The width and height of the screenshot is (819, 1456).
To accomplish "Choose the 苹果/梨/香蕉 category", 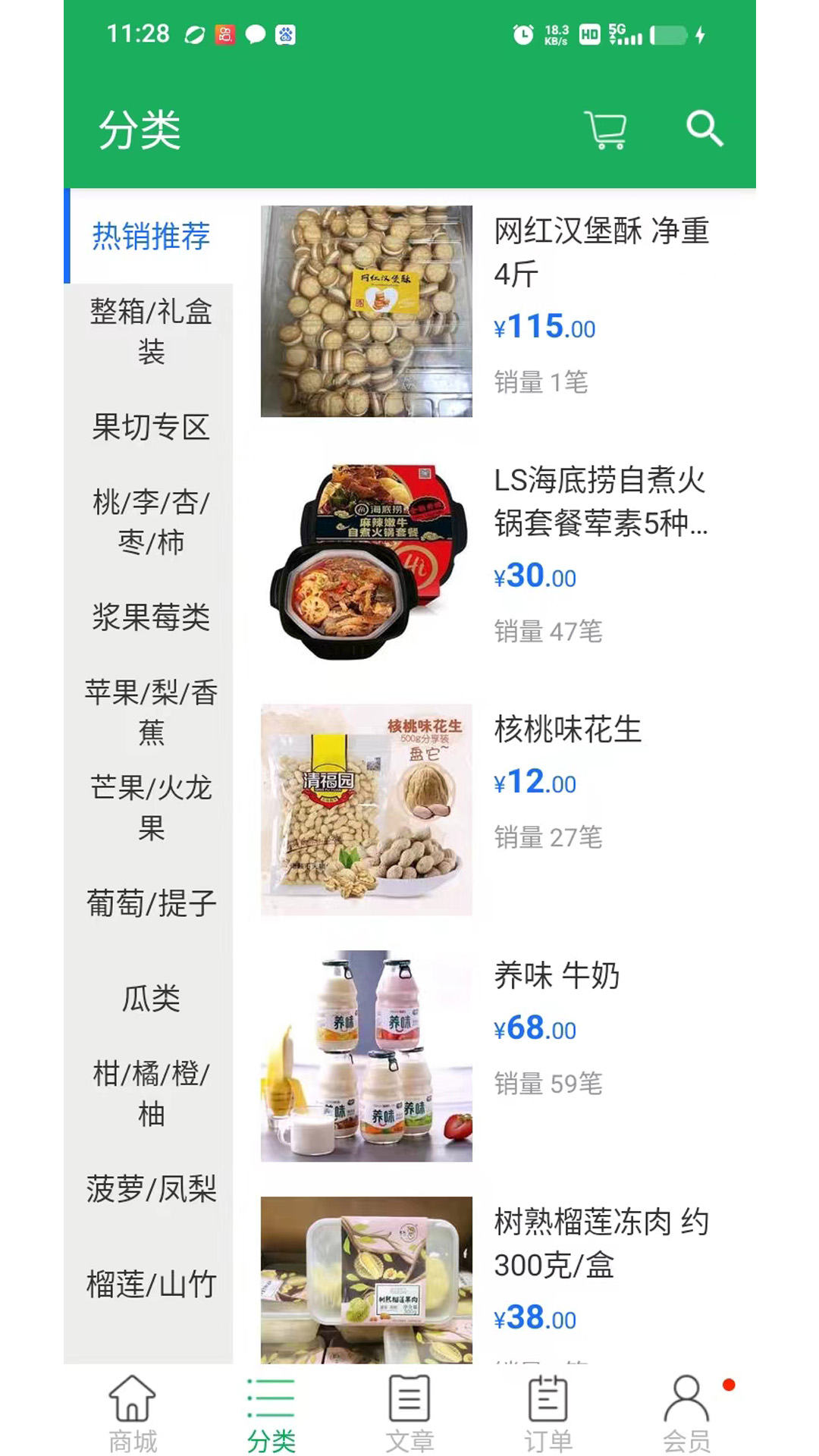I will [151, 712].
